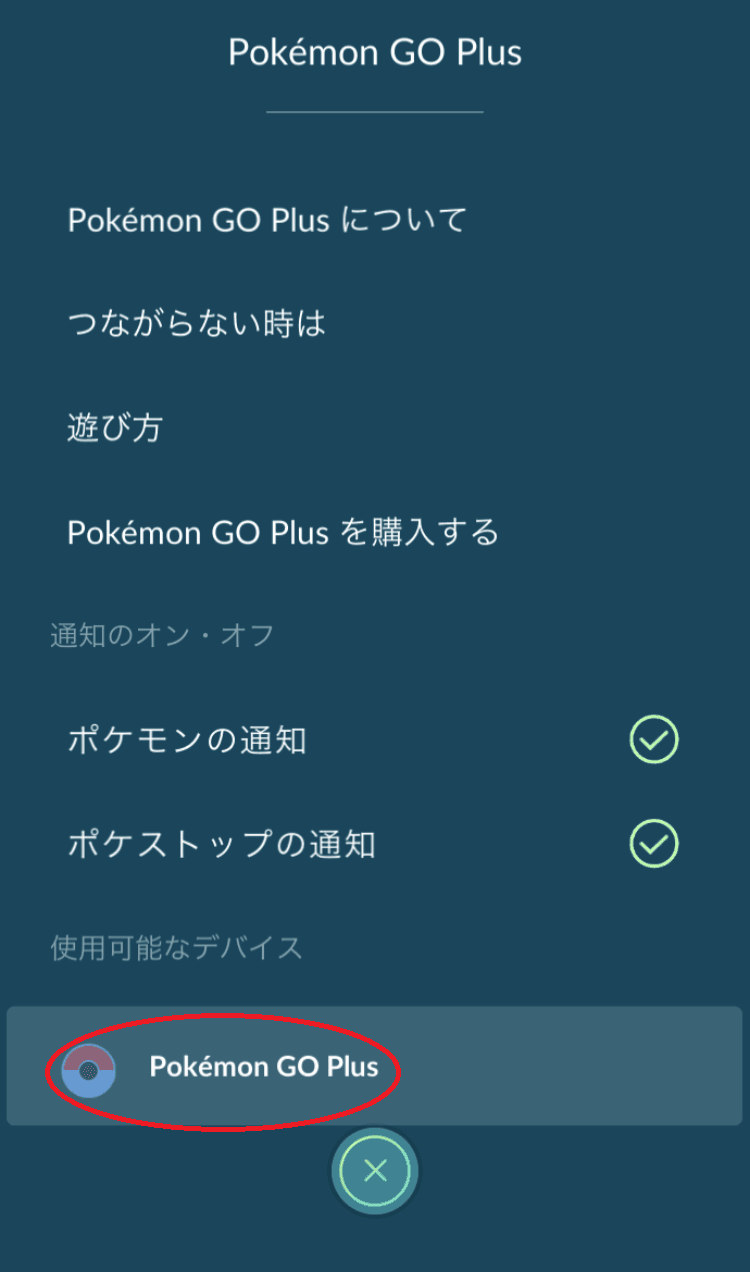
Task: Open the Pokémon GO Plus について entry
Action: [265, 221]
